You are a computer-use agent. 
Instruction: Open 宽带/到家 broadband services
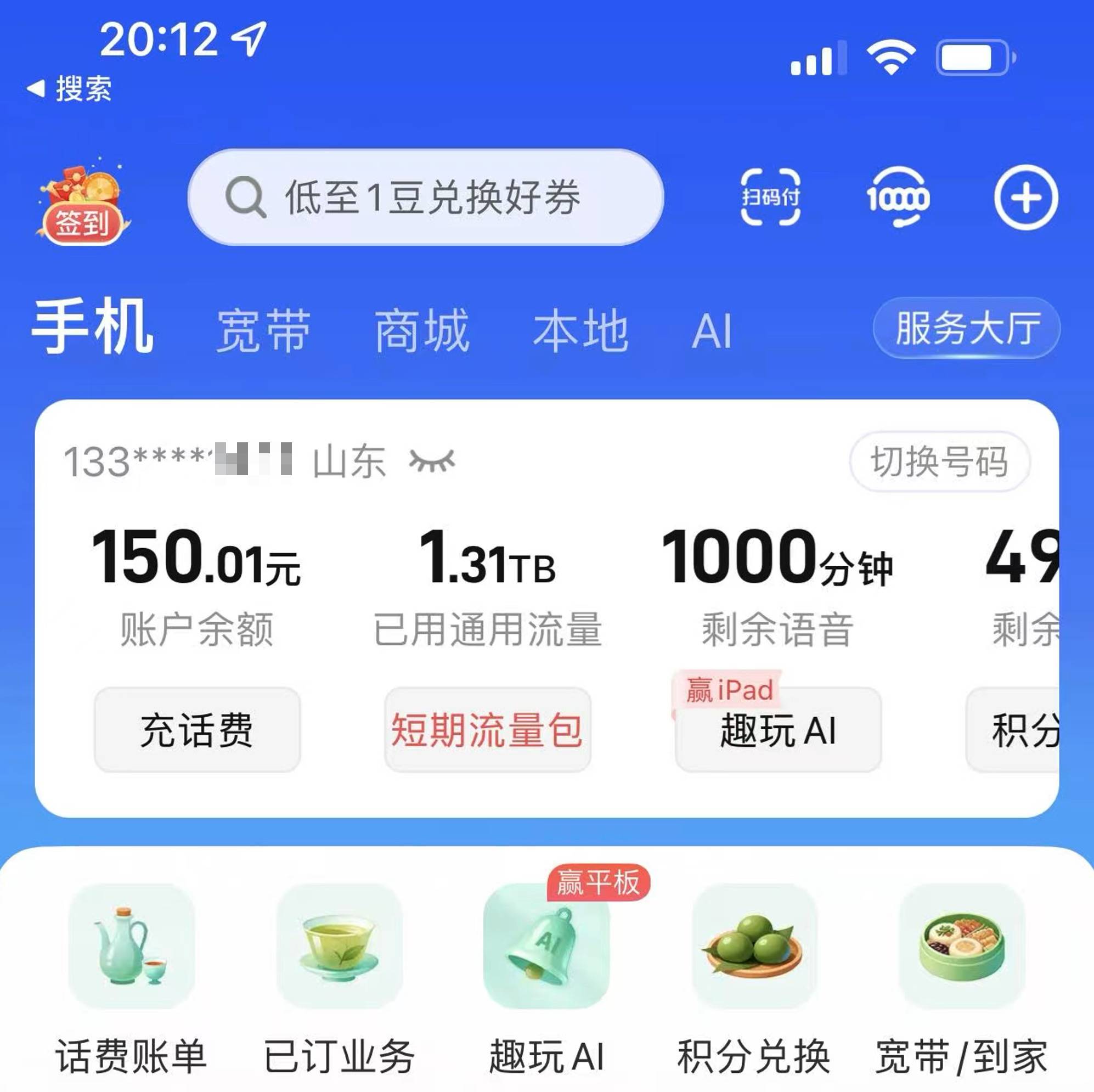pyautogui.click(x=961, y=974)
